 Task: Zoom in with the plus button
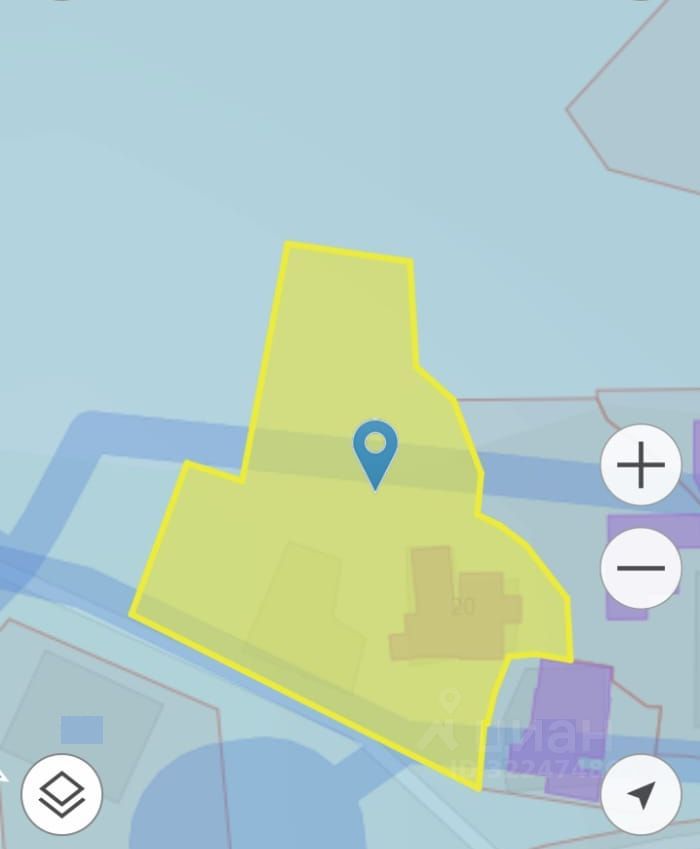[641, 465]
